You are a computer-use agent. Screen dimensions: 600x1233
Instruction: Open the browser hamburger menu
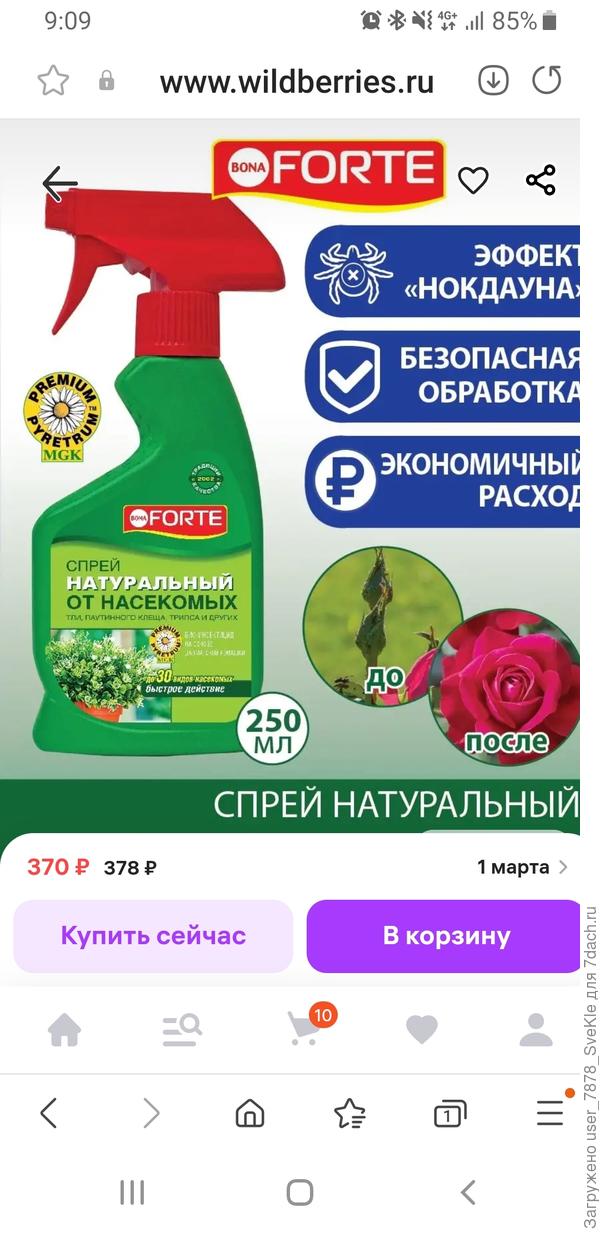pos(550,1113)
